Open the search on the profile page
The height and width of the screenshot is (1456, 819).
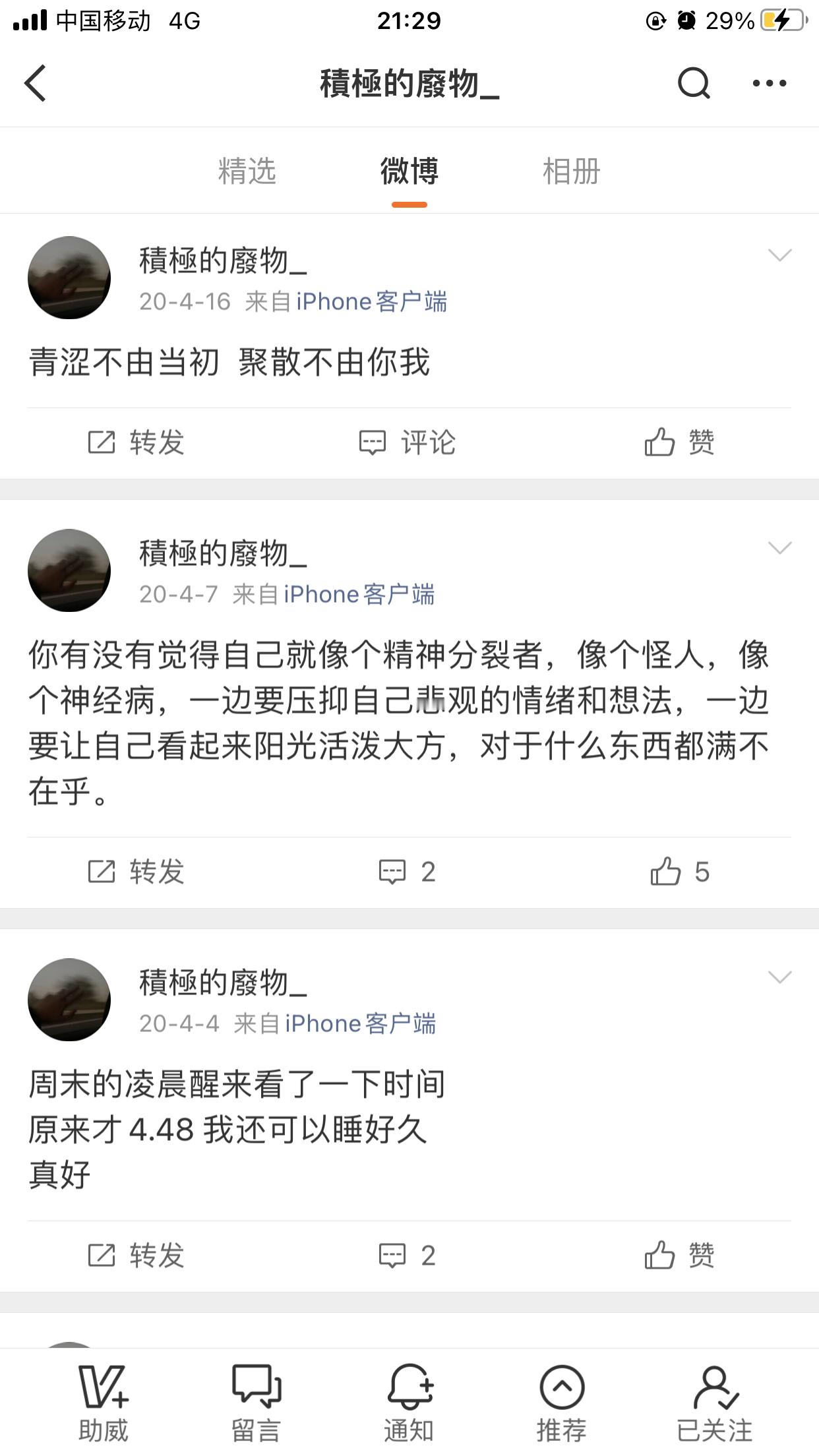691,83
